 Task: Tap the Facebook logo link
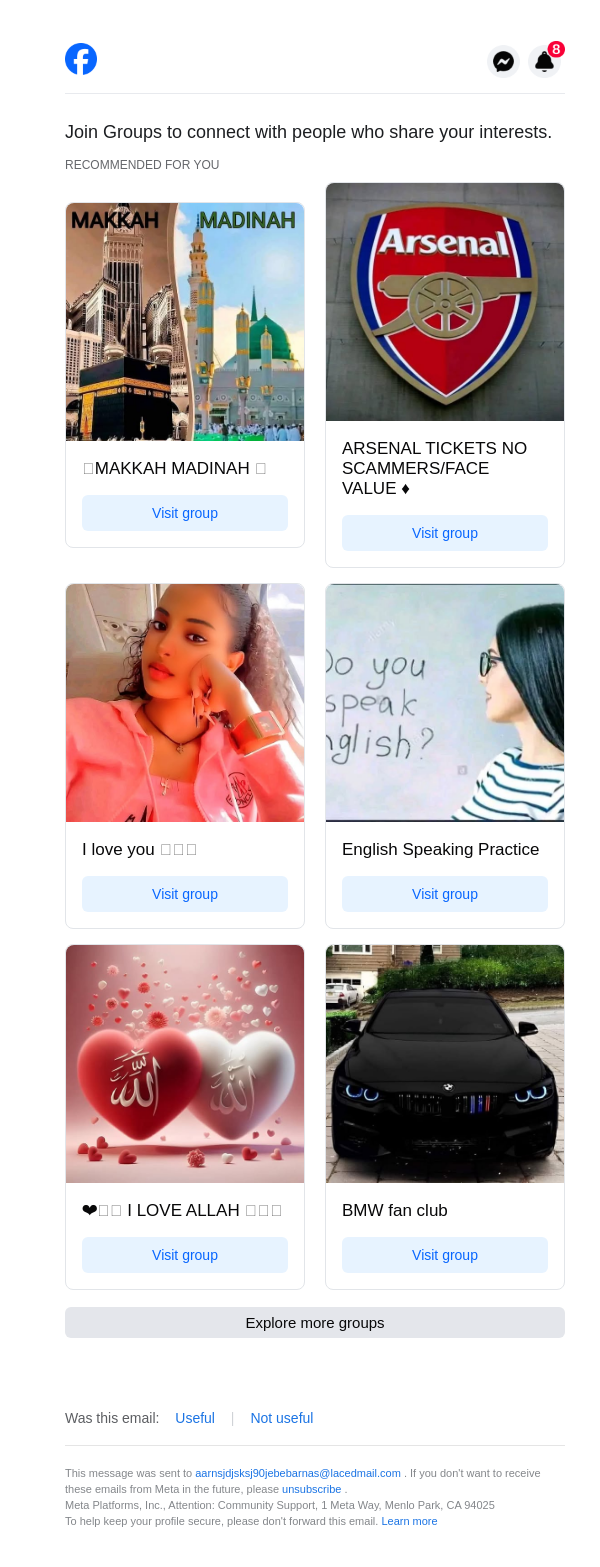pyautogui.click(x=81, y=59)
